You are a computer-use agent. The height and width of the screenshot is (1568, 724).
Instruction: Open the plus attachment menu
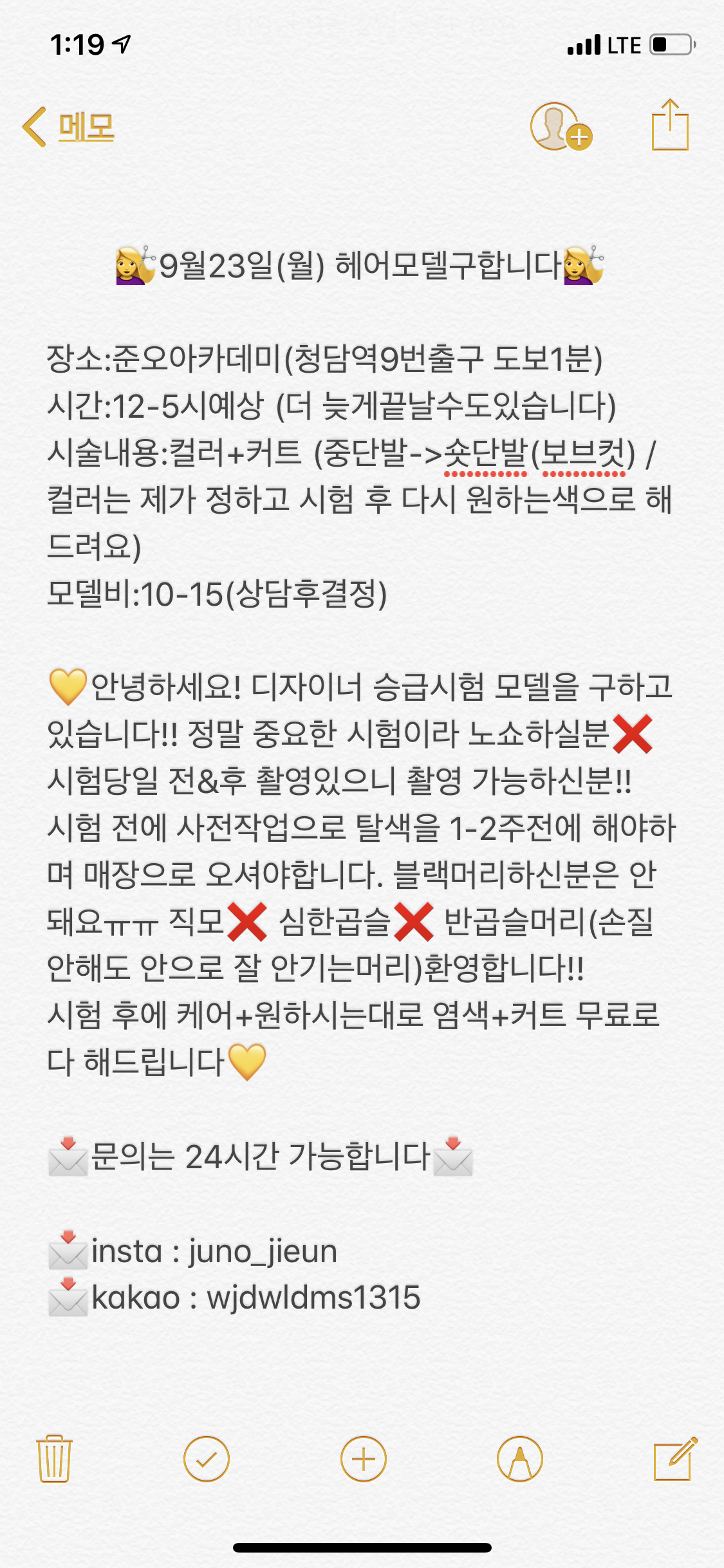[x=363, y=1459]
